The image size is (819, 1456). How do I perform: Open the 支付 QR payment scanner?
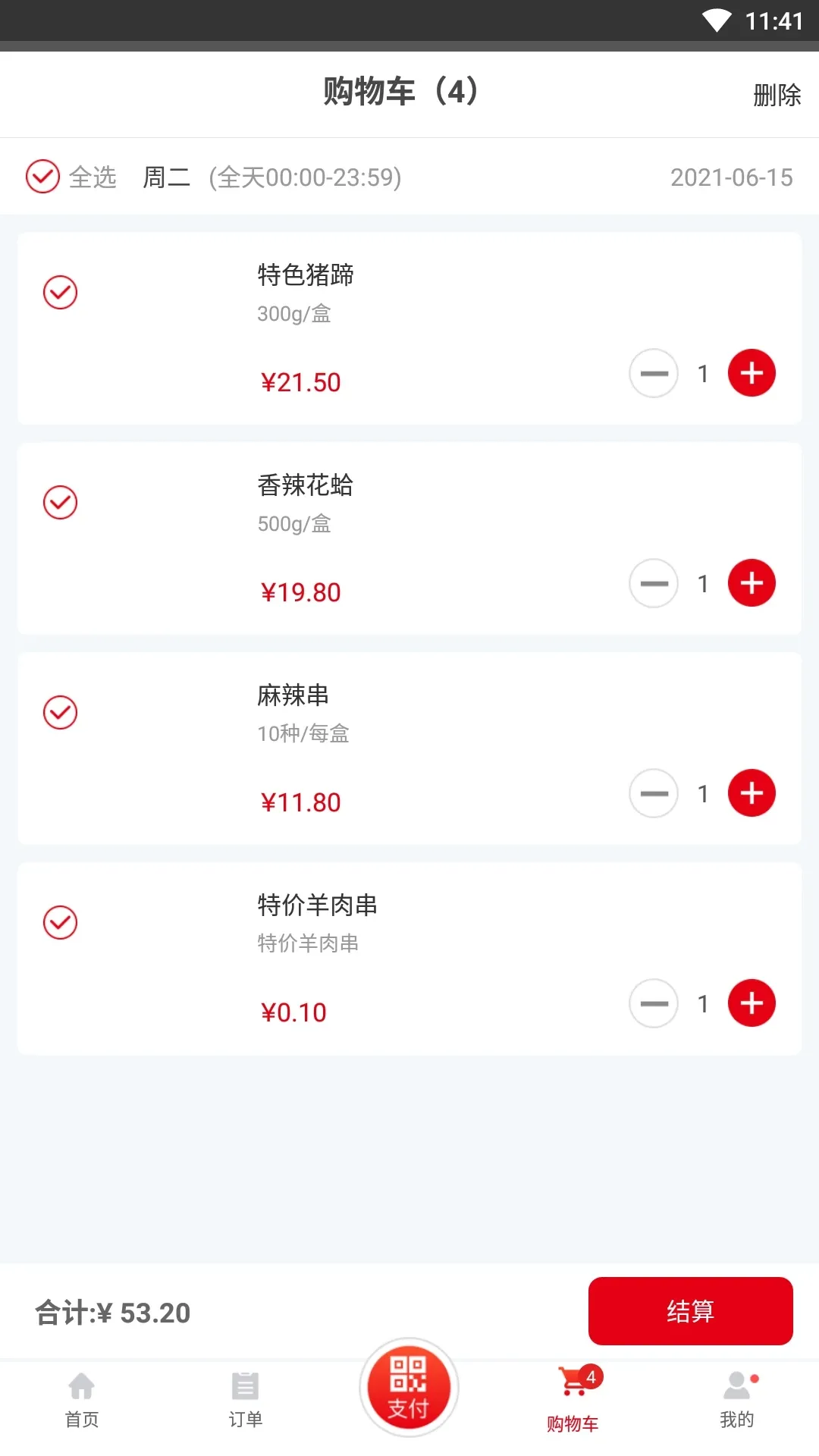pyautogui.click(x=409, y=1388)
